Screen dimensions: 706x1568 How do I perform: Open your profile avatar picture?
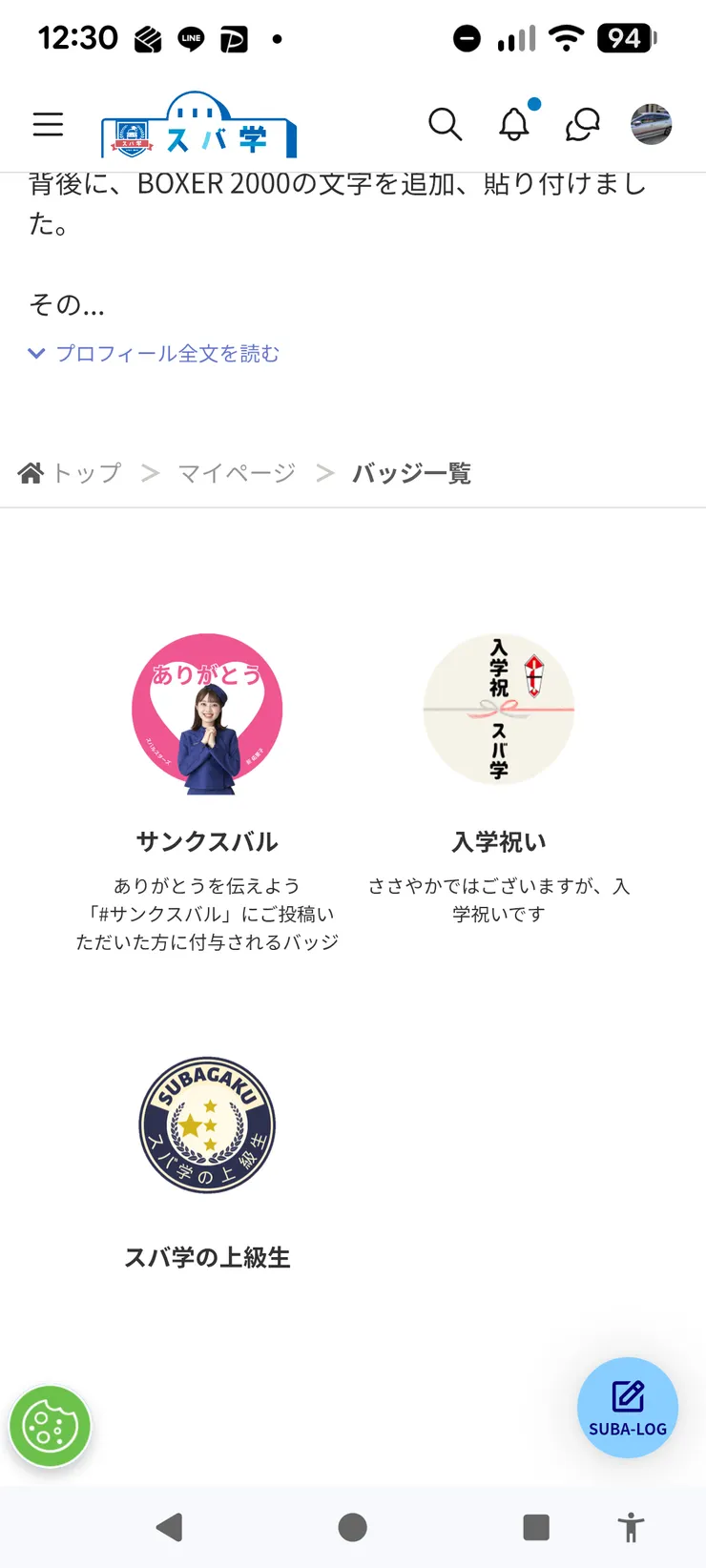652,124
